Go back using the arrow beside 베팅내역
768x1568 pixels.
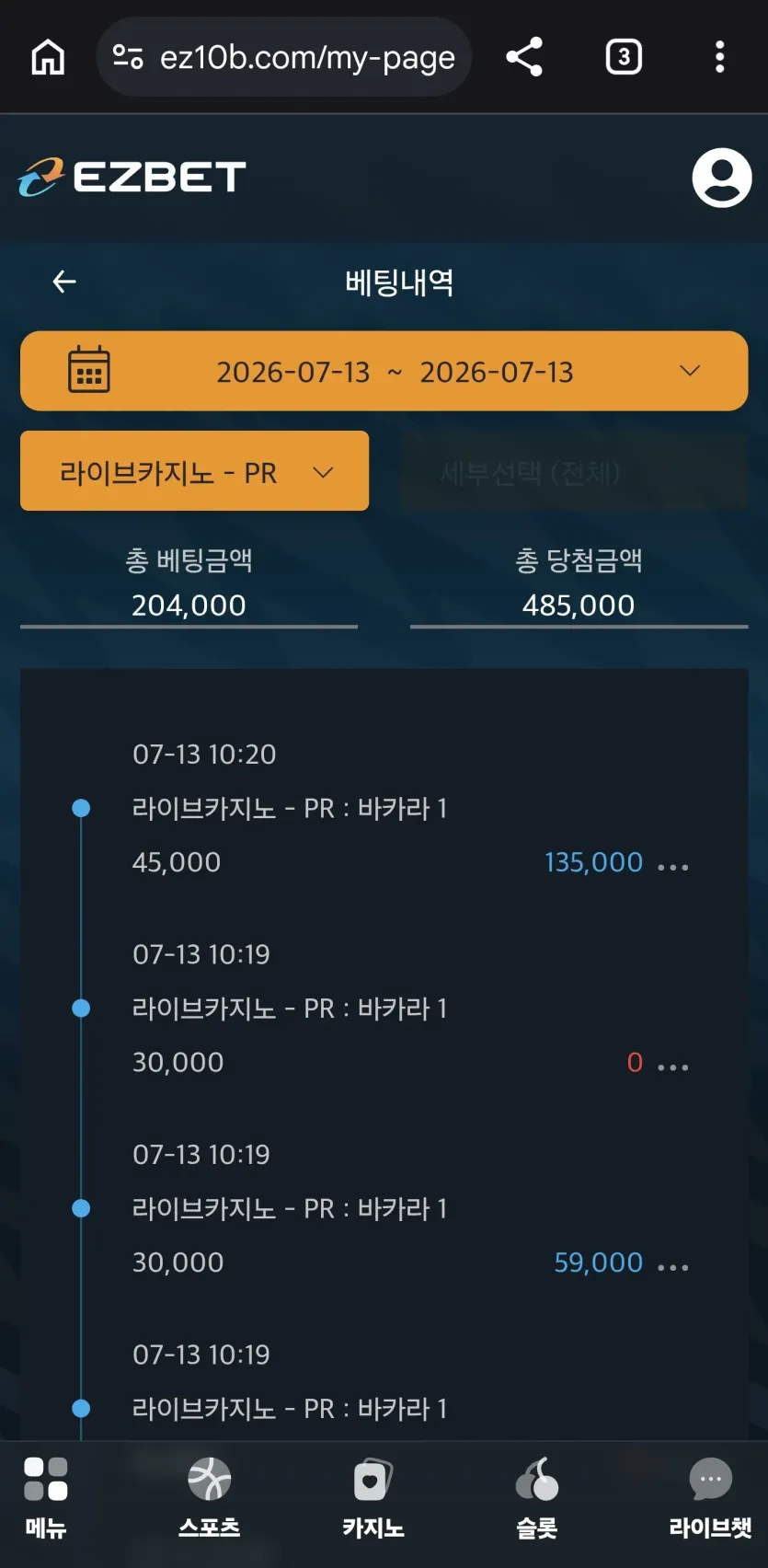[x=64, y=282]
